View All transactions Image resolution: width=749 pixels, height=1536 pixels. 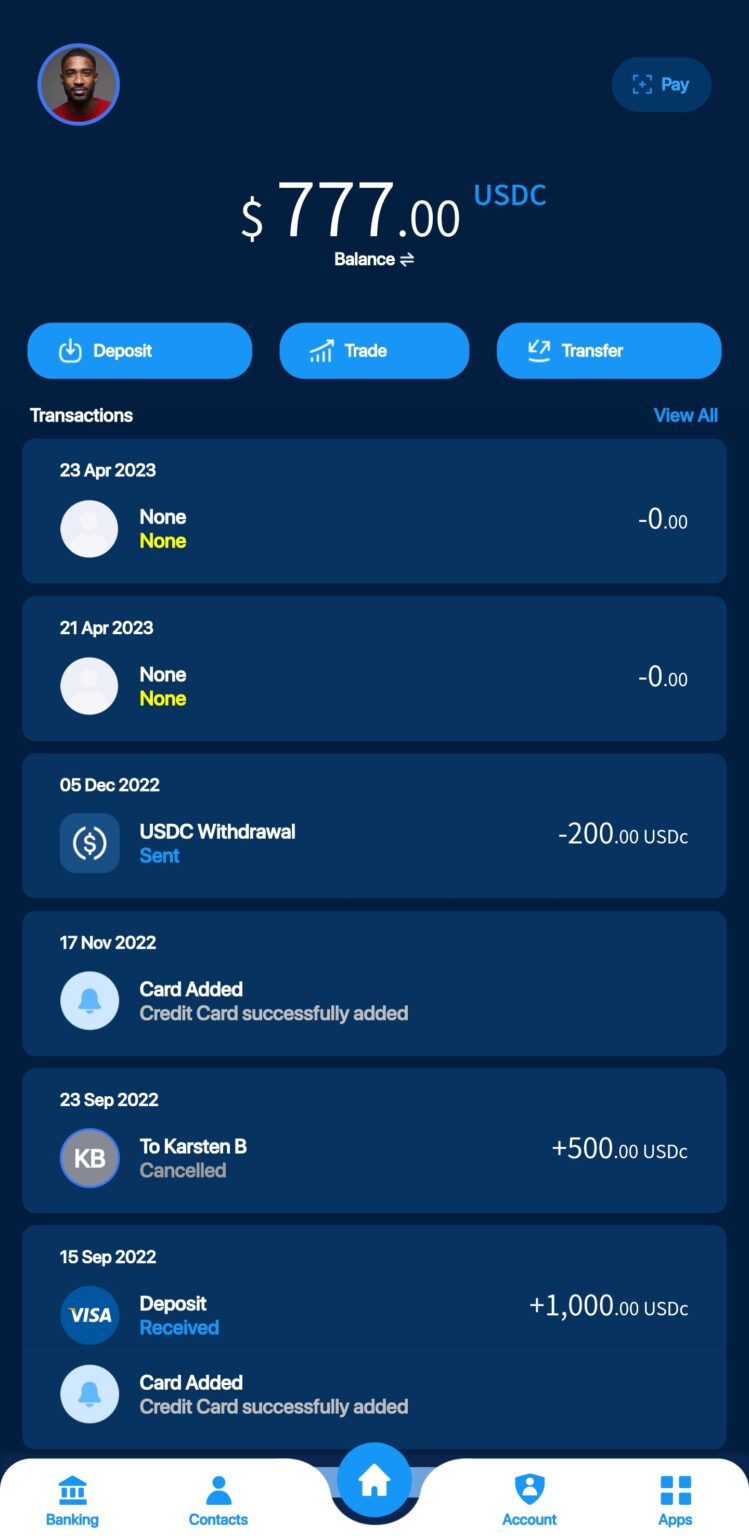[x=685, y=415]
